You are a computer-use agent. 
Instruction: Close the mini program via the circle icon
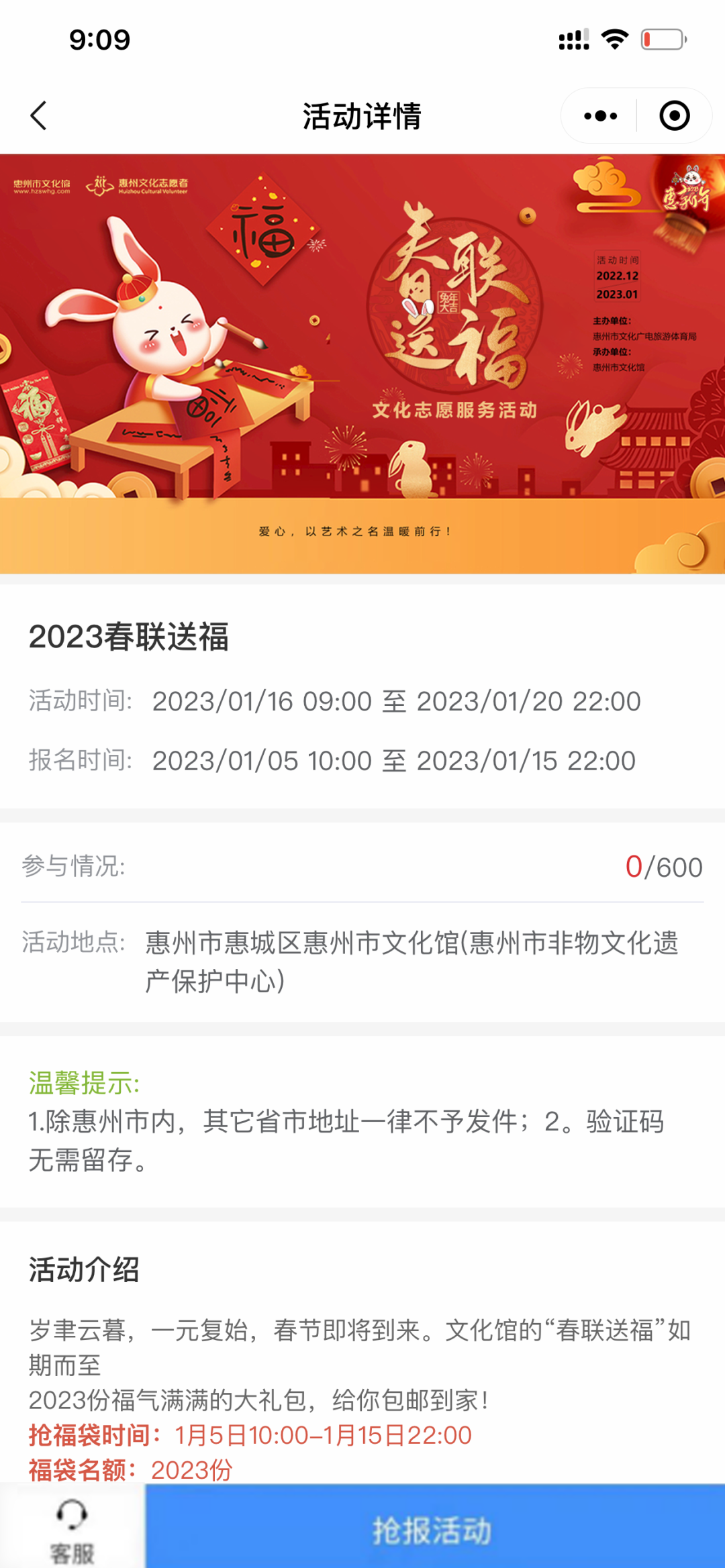tap(674, 116)
